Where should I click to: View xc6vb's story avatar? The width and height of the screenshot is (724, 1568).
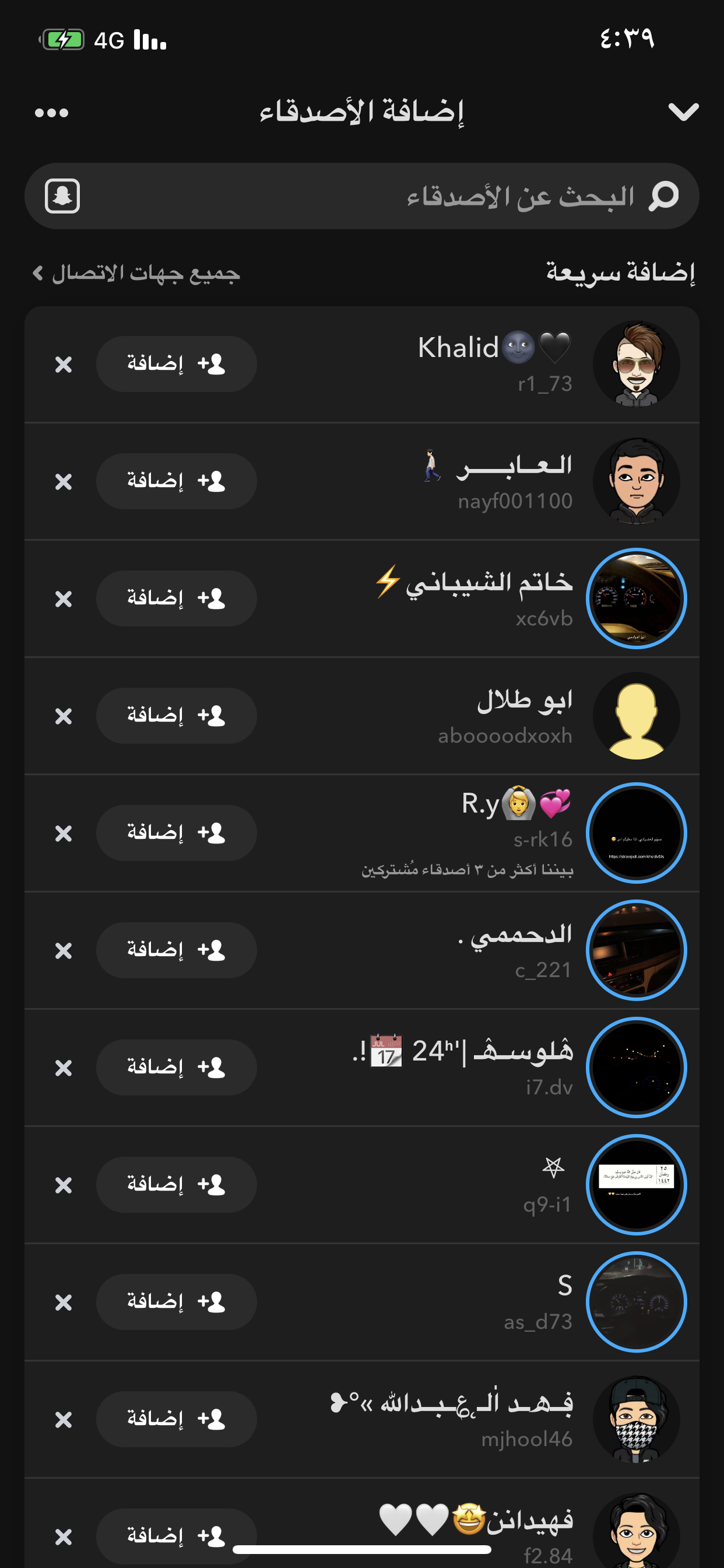[636, 599]
